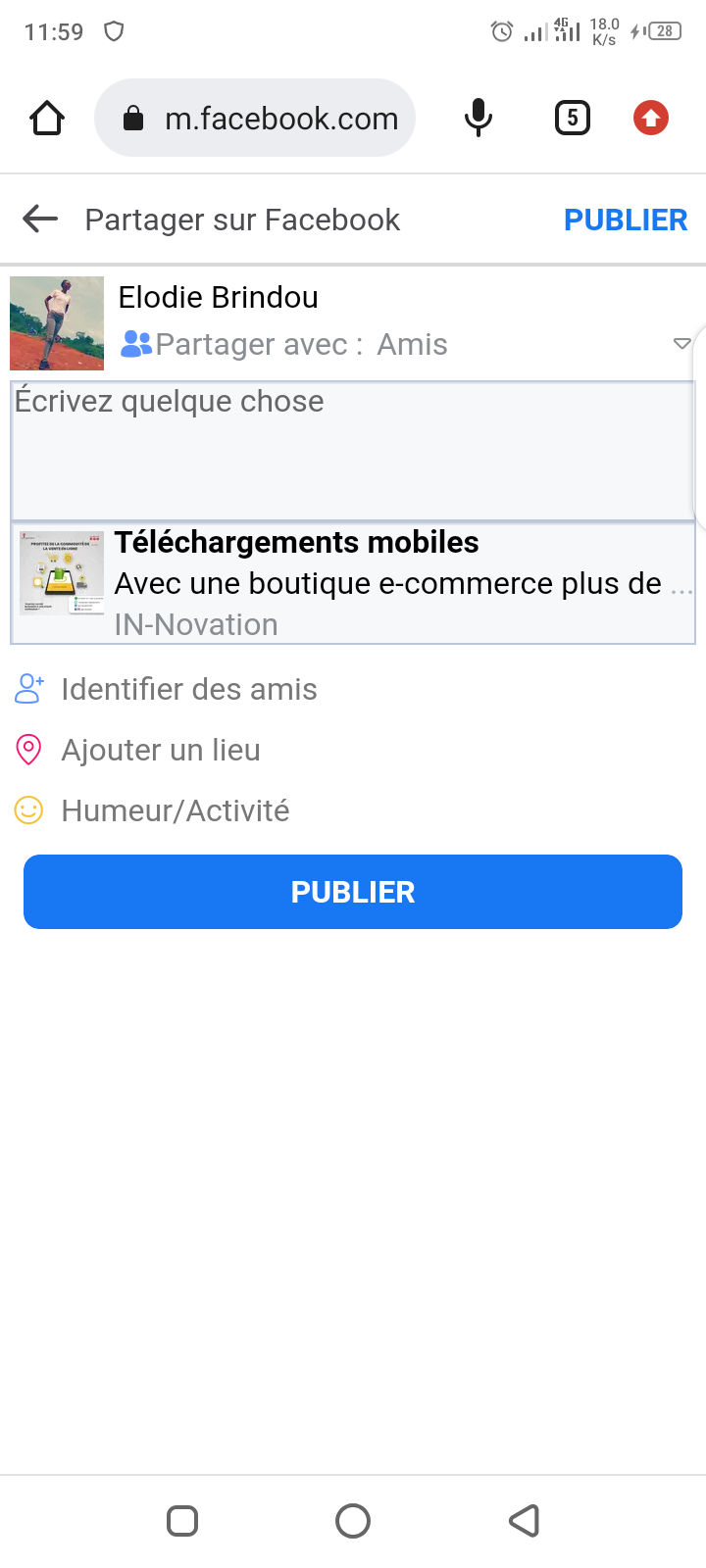This screenshot has width=706, height=1568.
Task: Focus the Écrivez quelque chose text field
Action: [x=351, y=451]
